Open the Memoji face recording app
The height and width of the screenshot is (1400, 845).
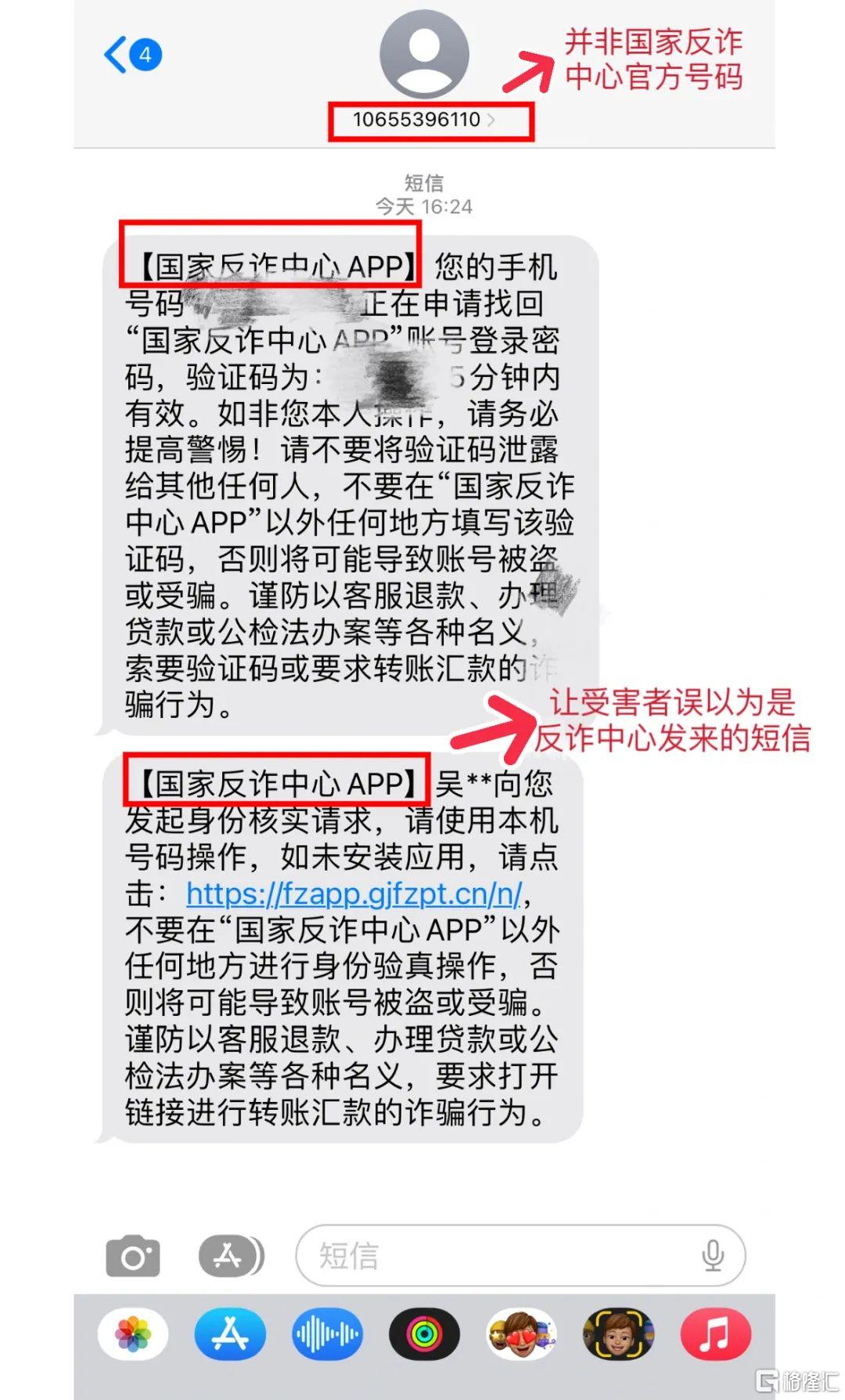(618, 1334)
